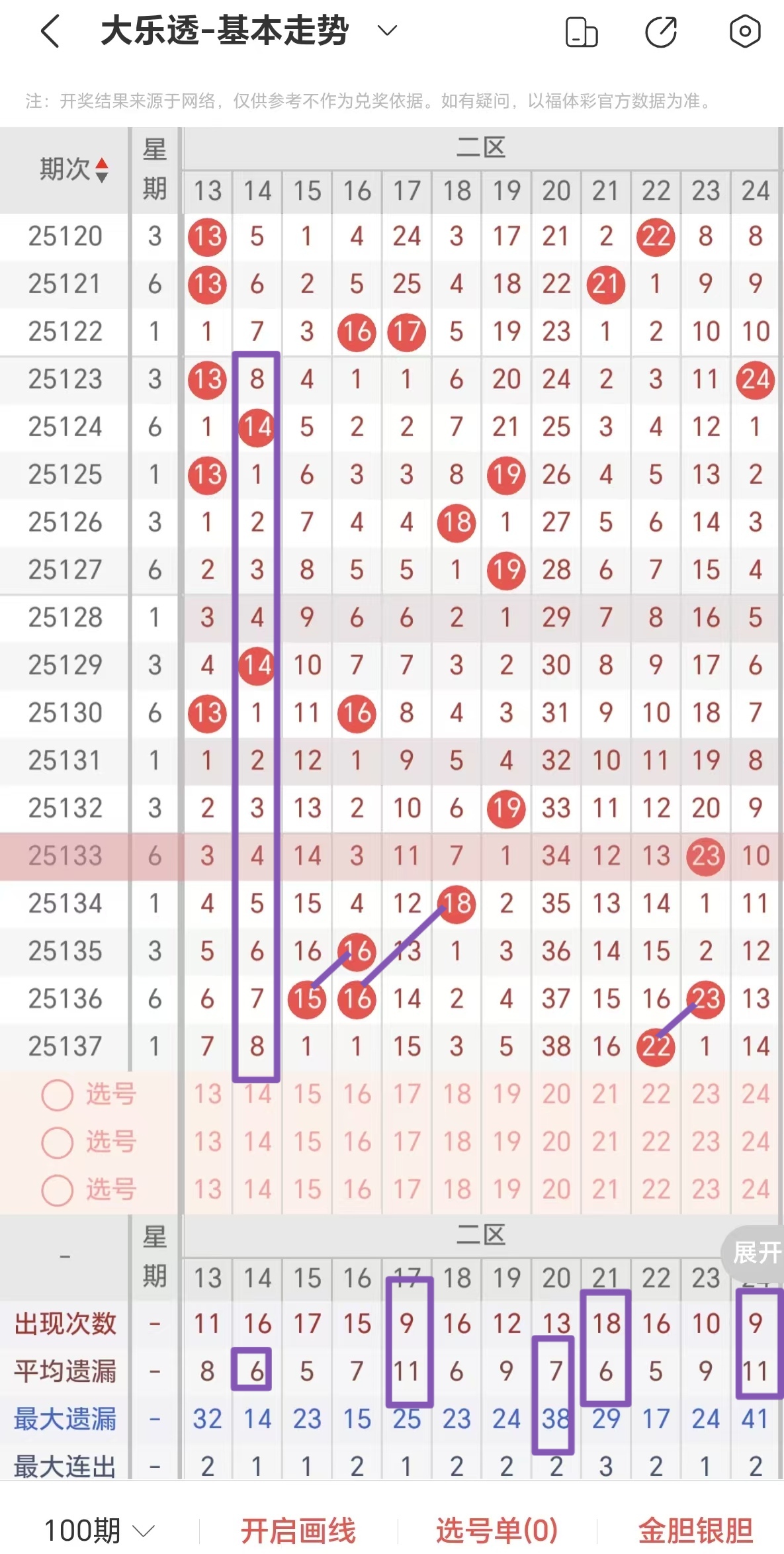Tap the red circled 22 in row 25137

[x=656, y=1047]
